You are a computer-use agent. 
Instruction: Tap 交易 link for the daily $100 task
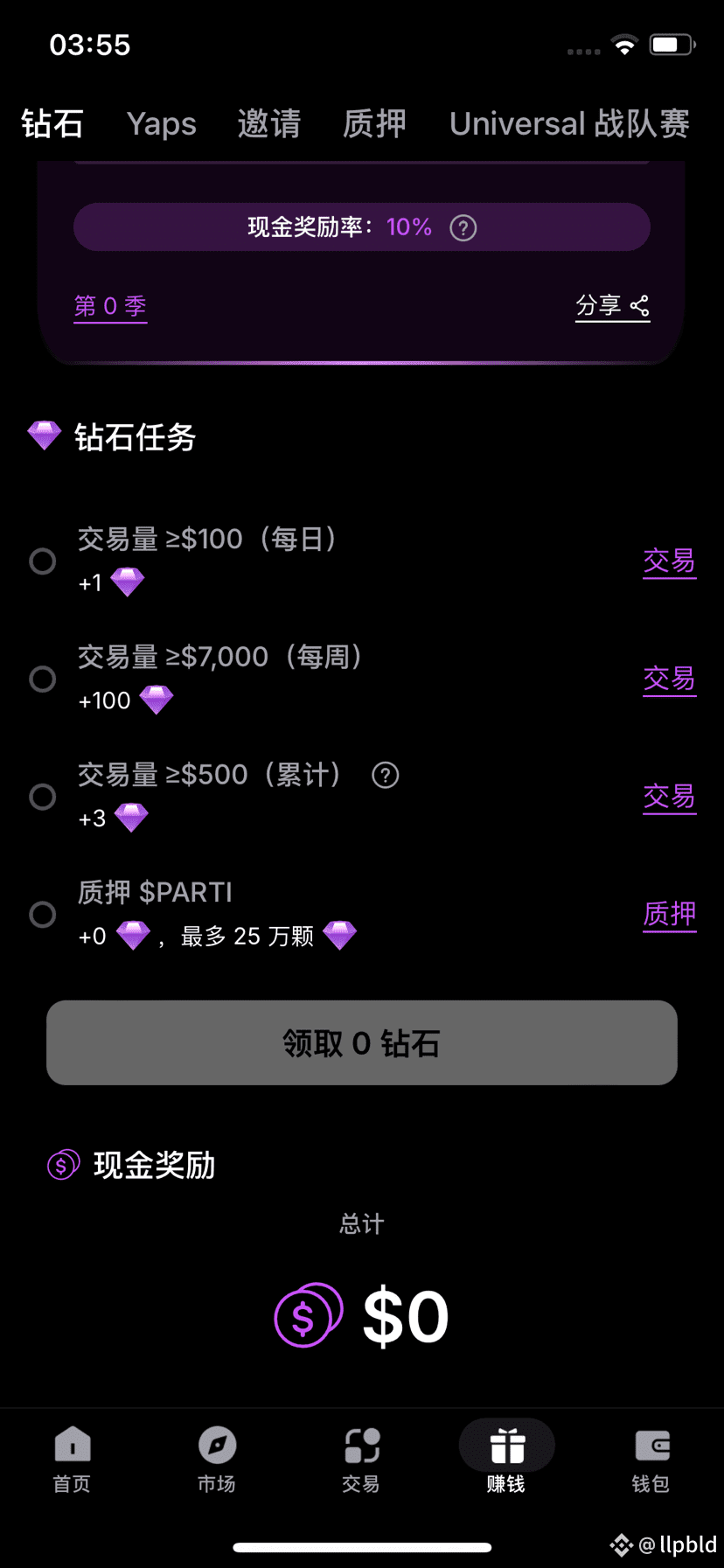click(669, 561)
